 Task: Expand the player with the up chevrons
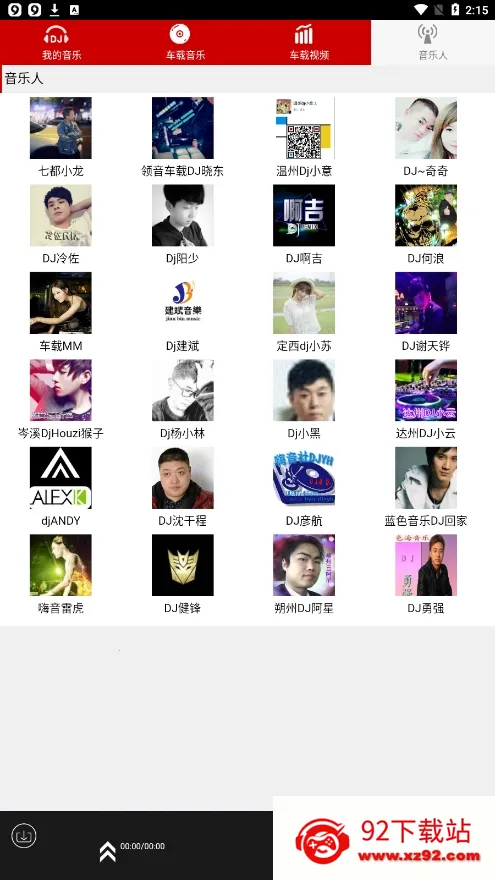coord(107,851)
